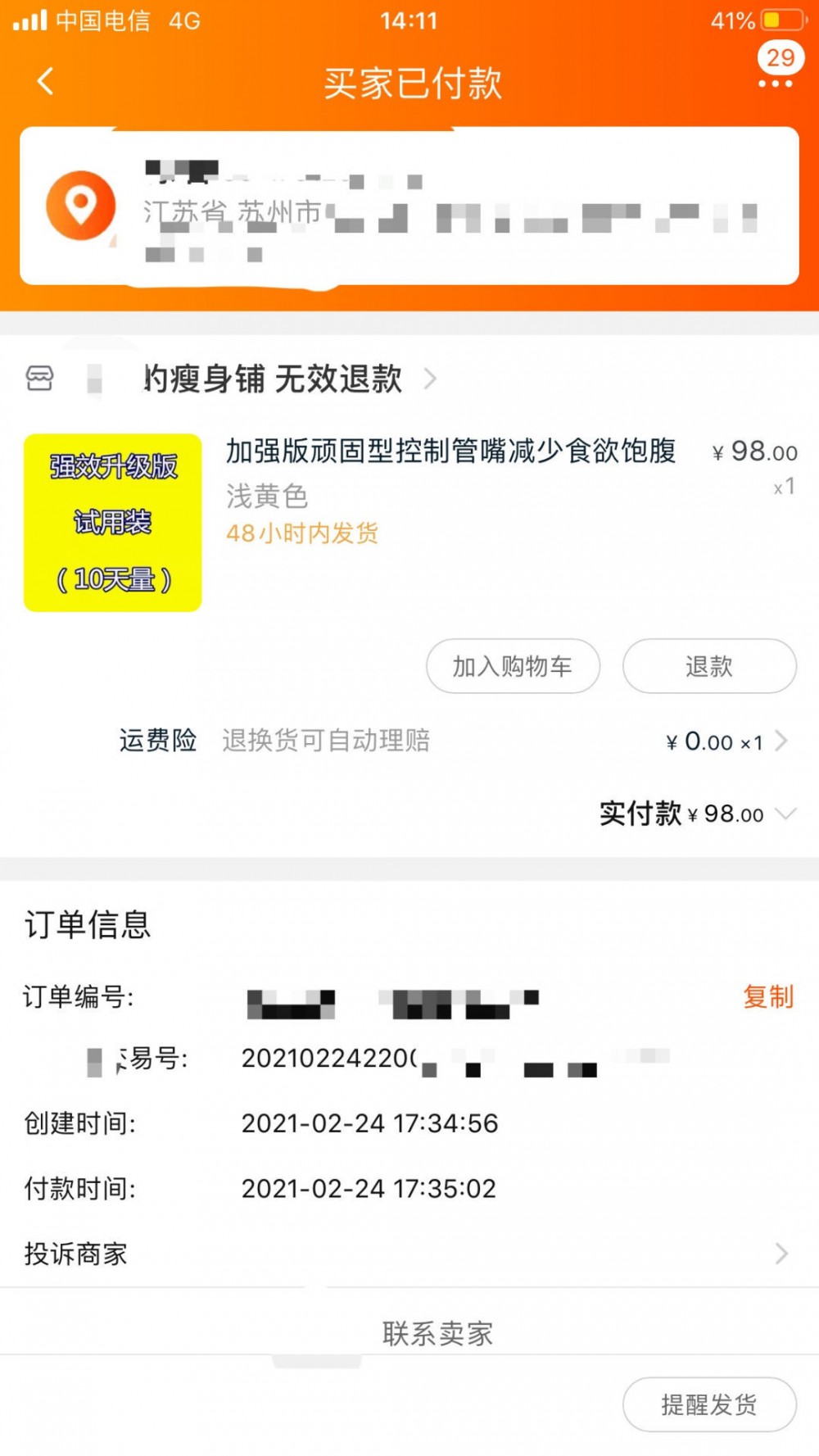
Task: Open the 投诉商家 complaint row
Action: pos(408,1254)
